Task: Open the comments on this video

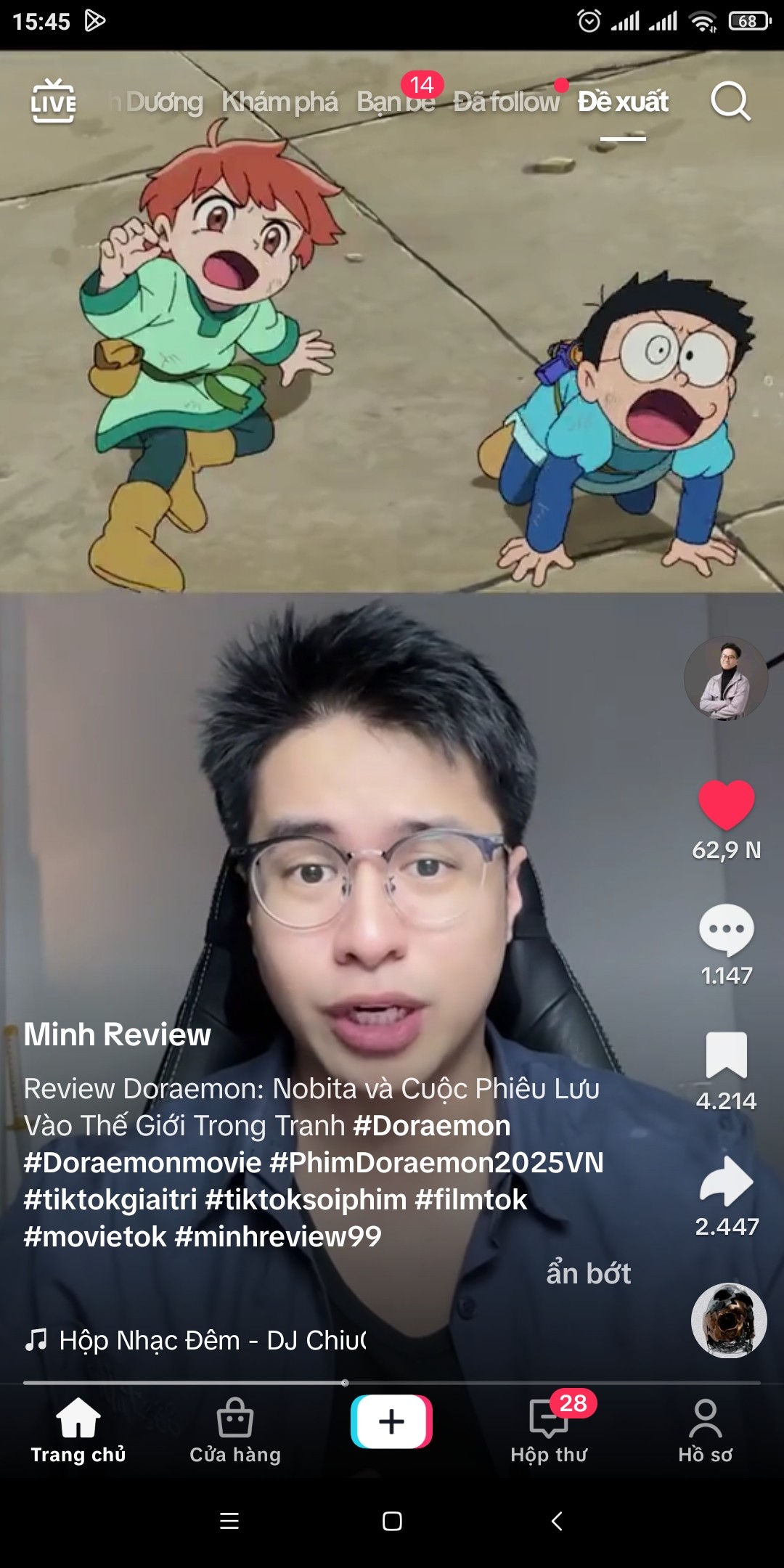Action: [726, 930]
